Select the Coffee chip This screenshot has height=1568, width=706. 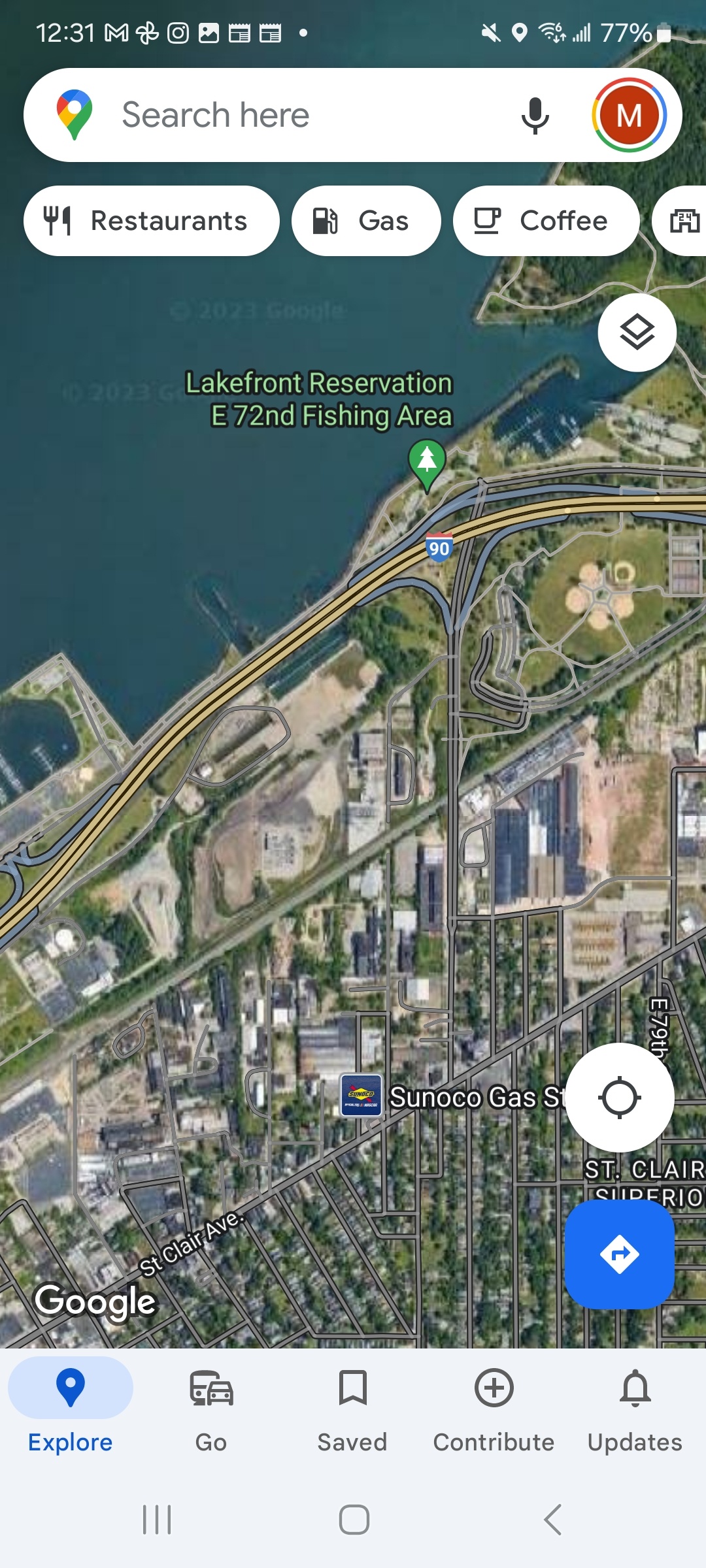546,221
